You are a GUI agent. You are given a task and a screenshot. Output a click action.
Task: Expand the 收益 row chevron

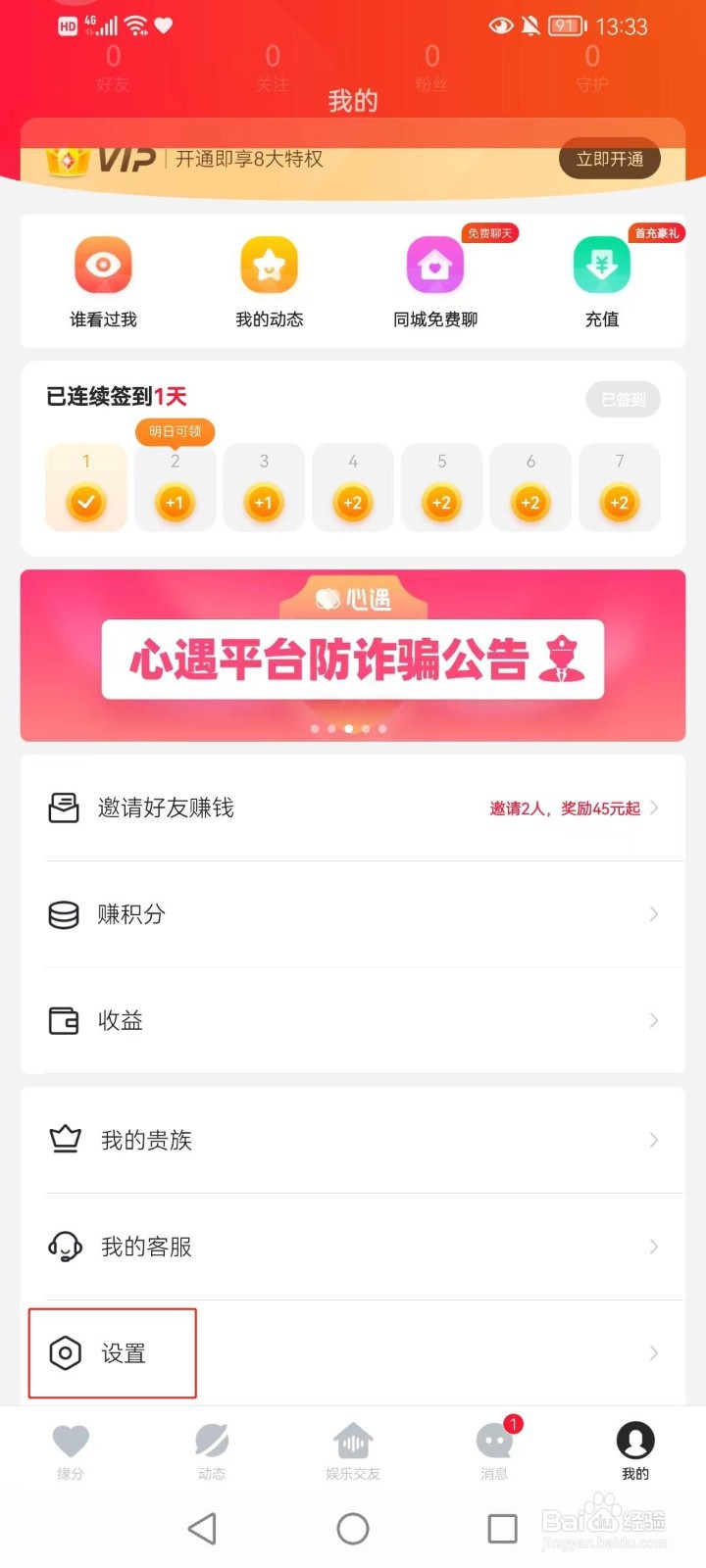click(654, 1020)
